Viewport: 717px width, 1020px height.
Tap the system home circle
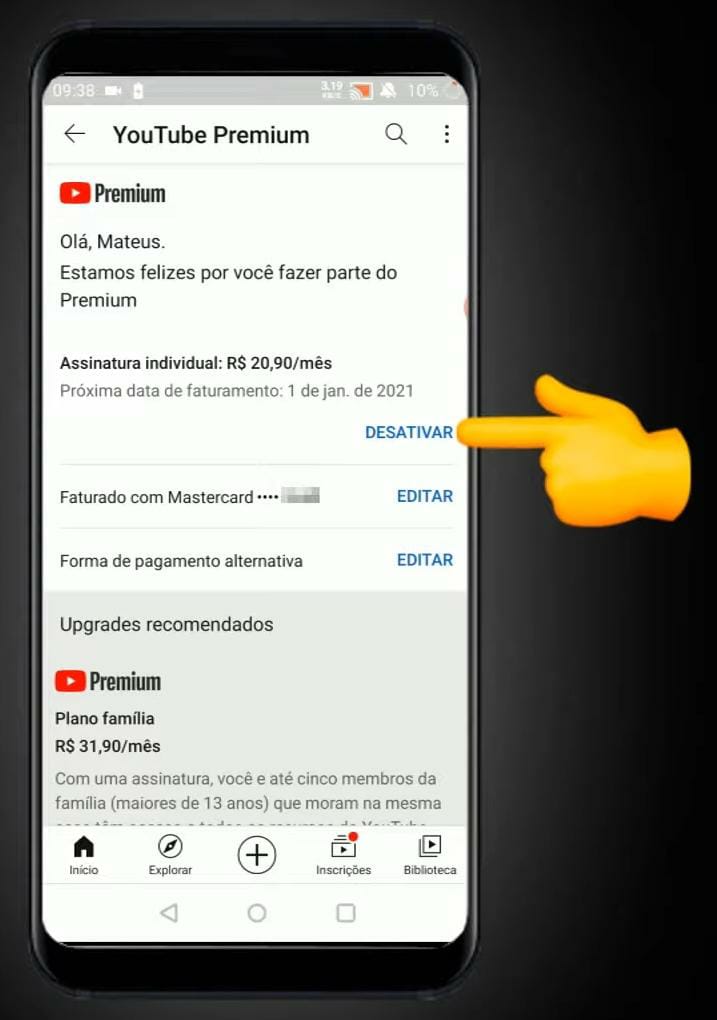click(257, 912)
